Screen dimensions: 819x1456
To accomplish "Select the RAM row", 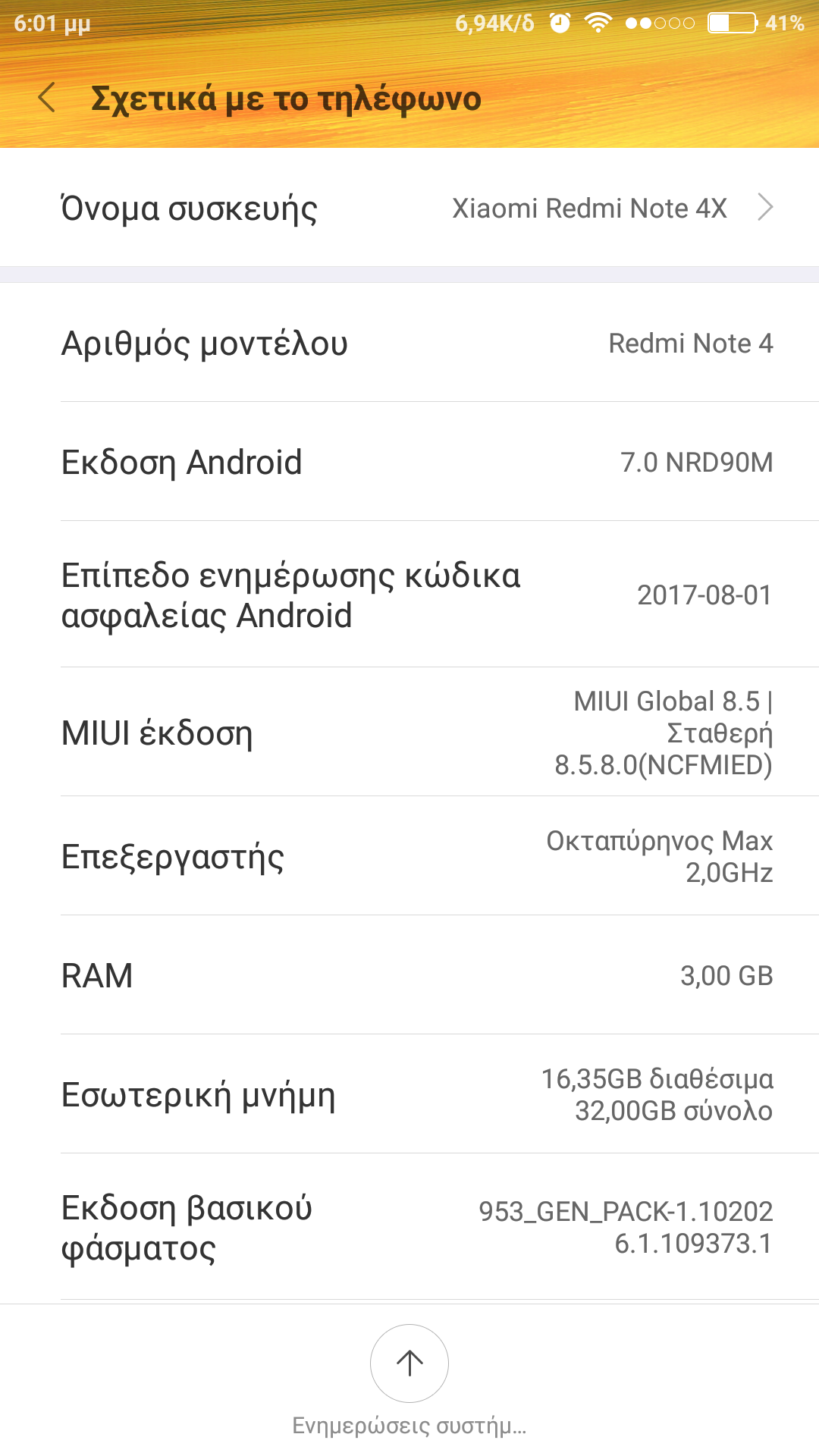I will click(409, 975).
